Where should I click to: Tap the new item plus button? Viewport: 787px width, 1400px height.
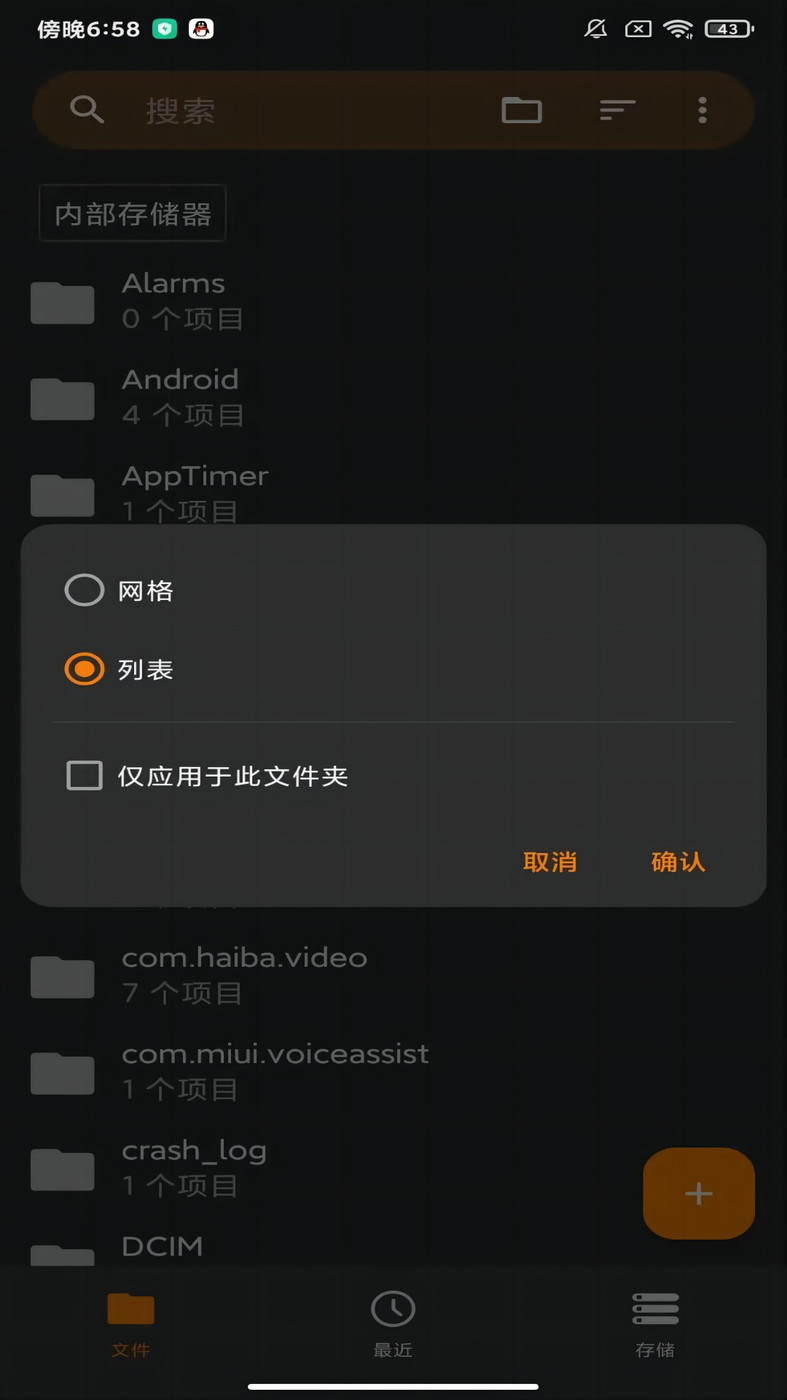click(698, 1193)
